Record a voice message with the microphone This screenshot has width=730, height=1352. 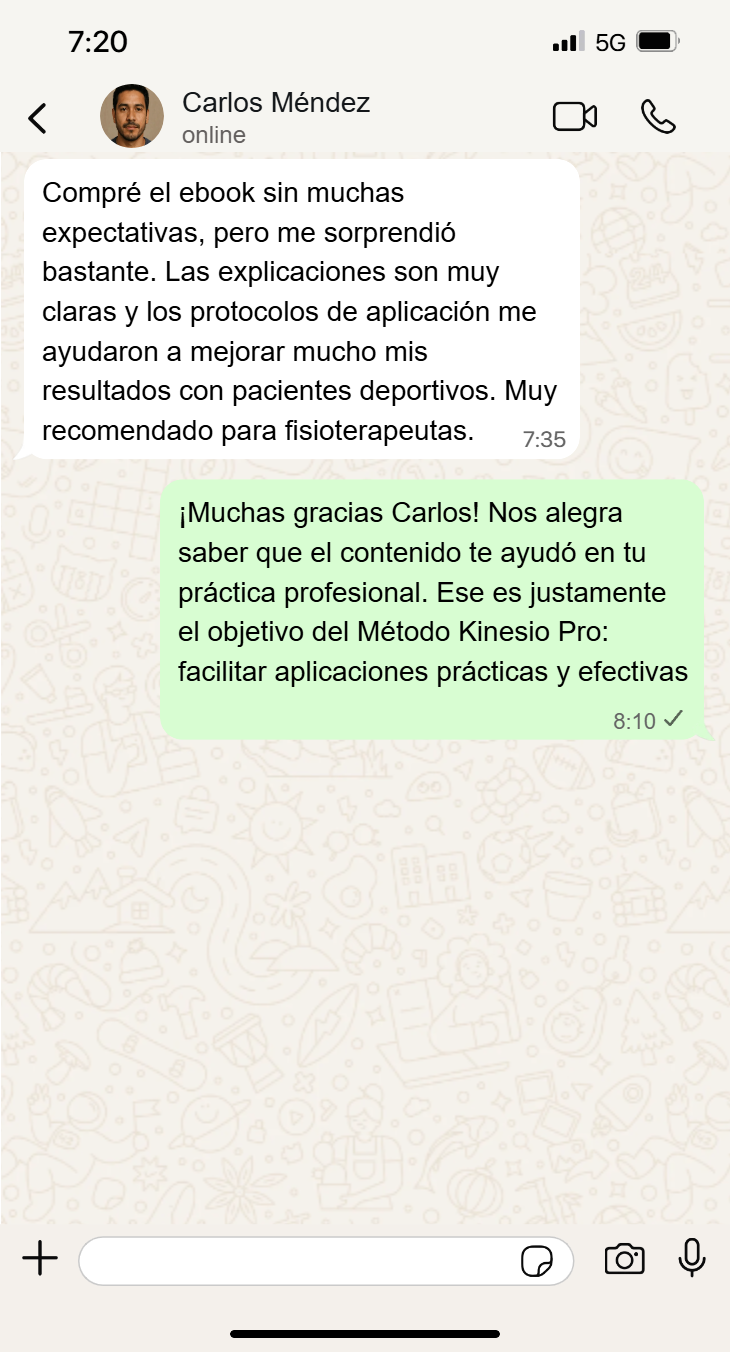point(692,1259)
